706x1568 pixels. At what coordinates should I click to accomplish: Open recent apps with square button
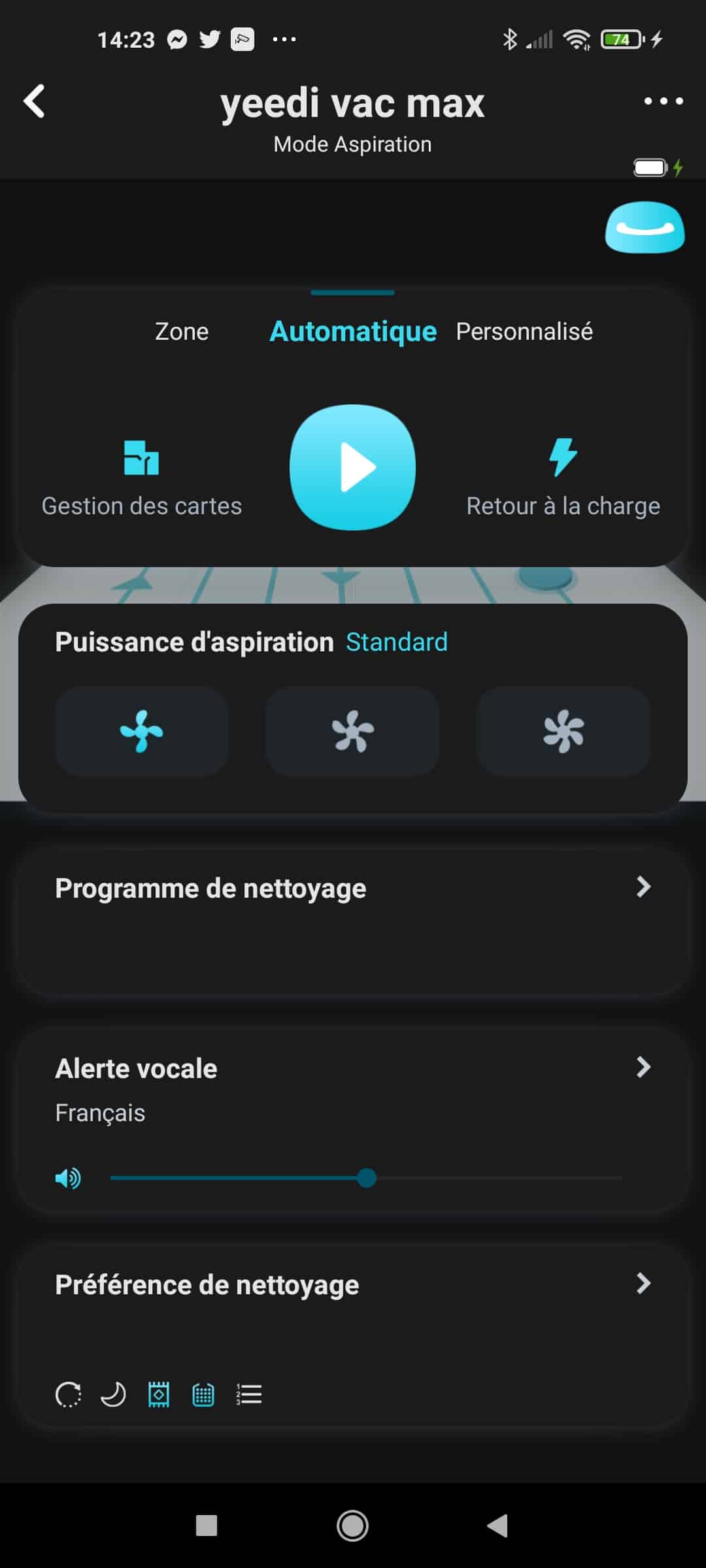(x=207, y=1526)
